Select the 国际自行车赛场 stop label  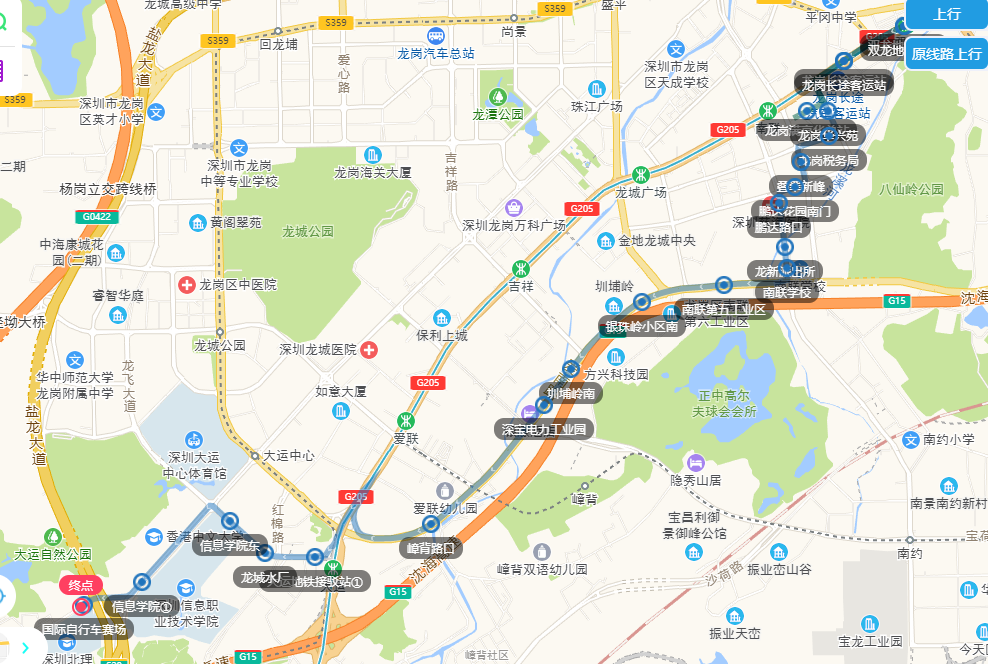click(x=84, y=629)
